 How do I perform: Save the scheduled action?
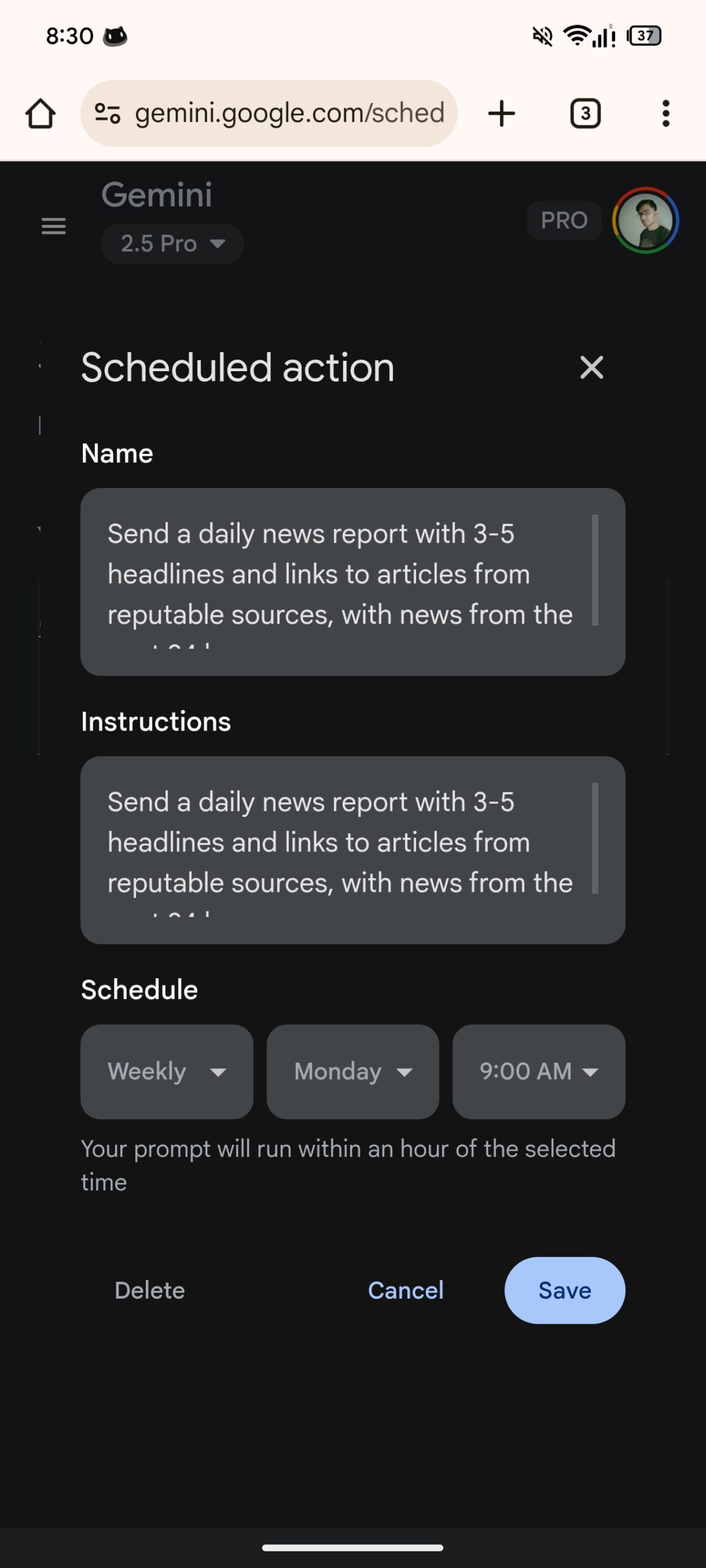click(564, 1291)
